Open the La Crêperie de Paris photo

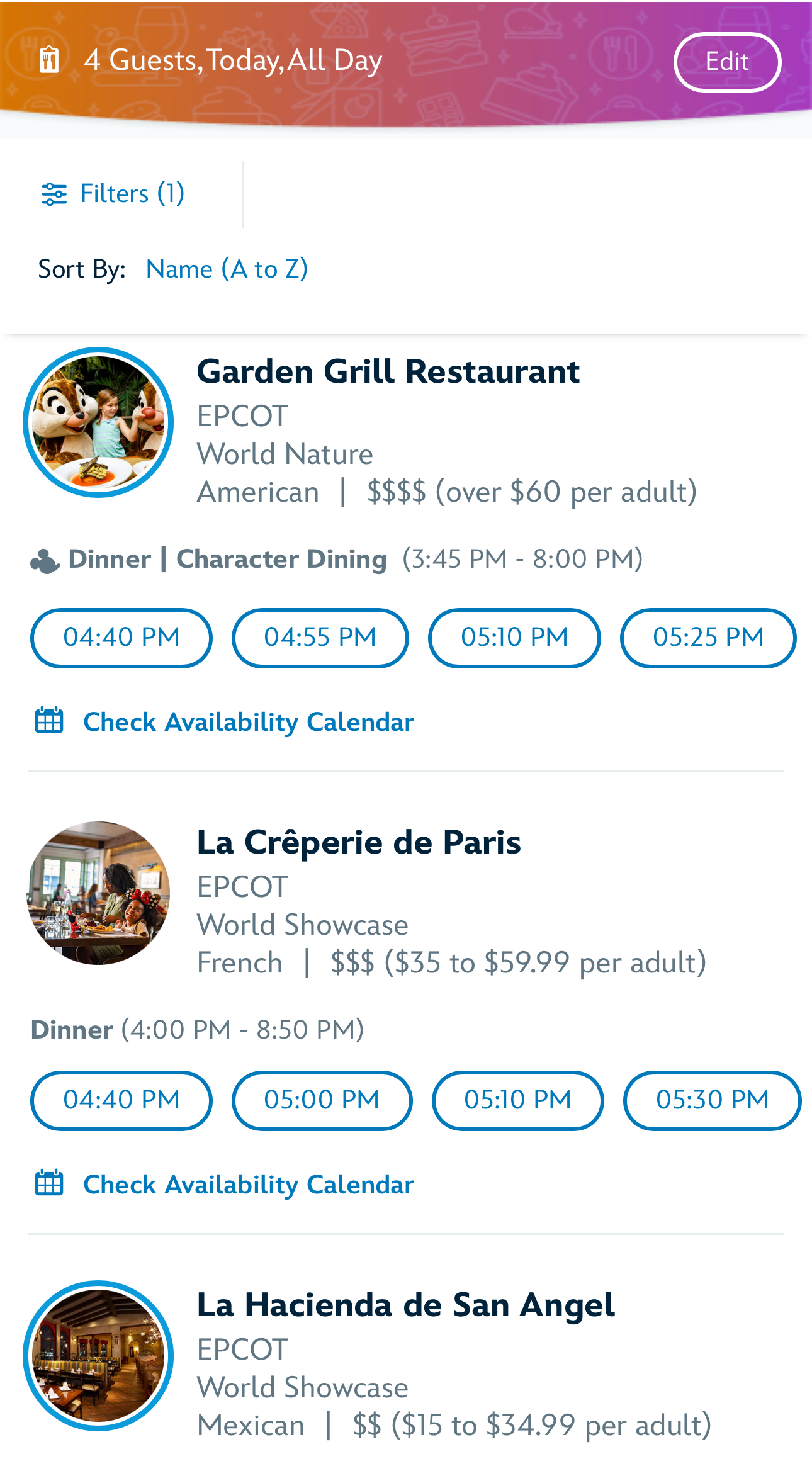click(x=98, y=893)
